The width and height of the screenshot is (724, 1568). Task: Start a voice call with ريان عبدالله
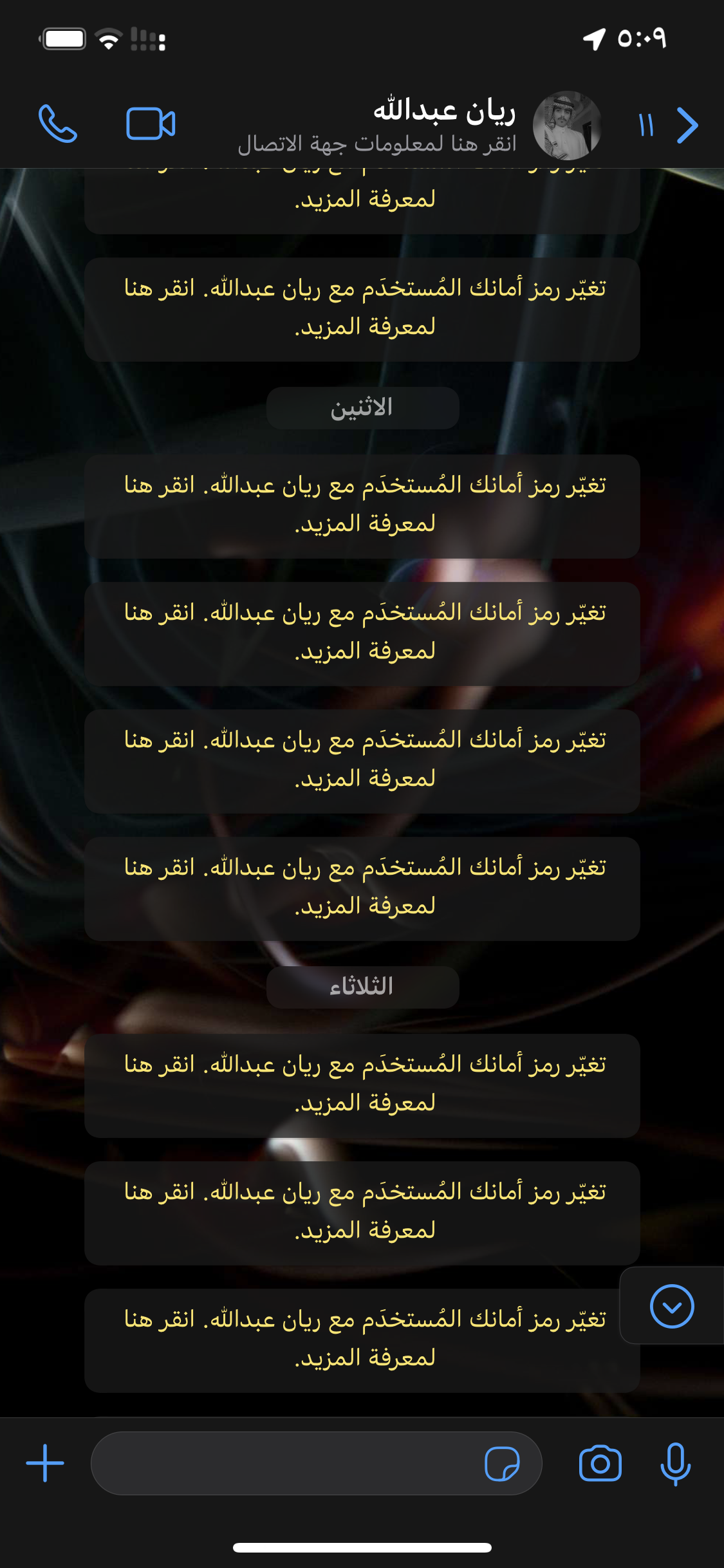pyautogui.click(x=58, y=124)
